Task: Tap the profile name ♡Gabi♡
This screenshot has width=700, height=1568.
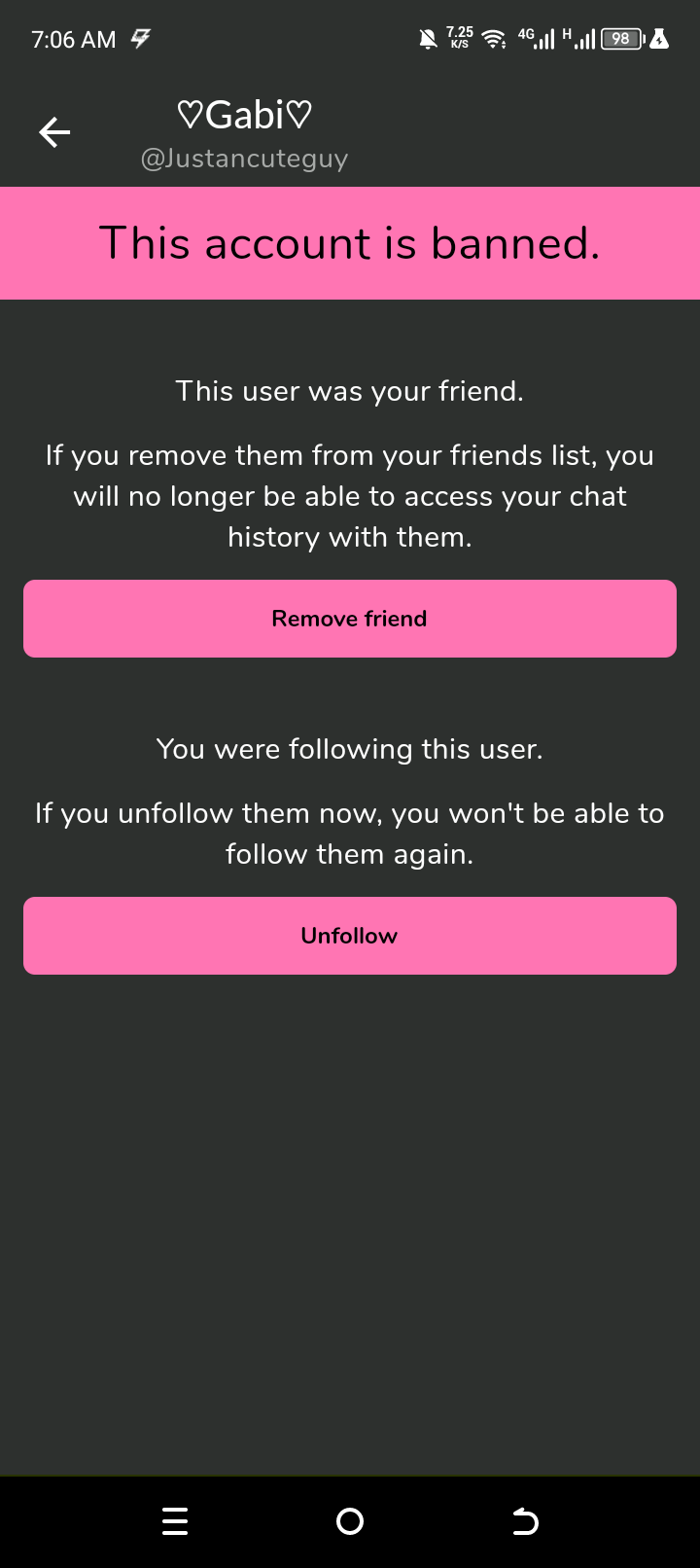Action: [245, 114]
